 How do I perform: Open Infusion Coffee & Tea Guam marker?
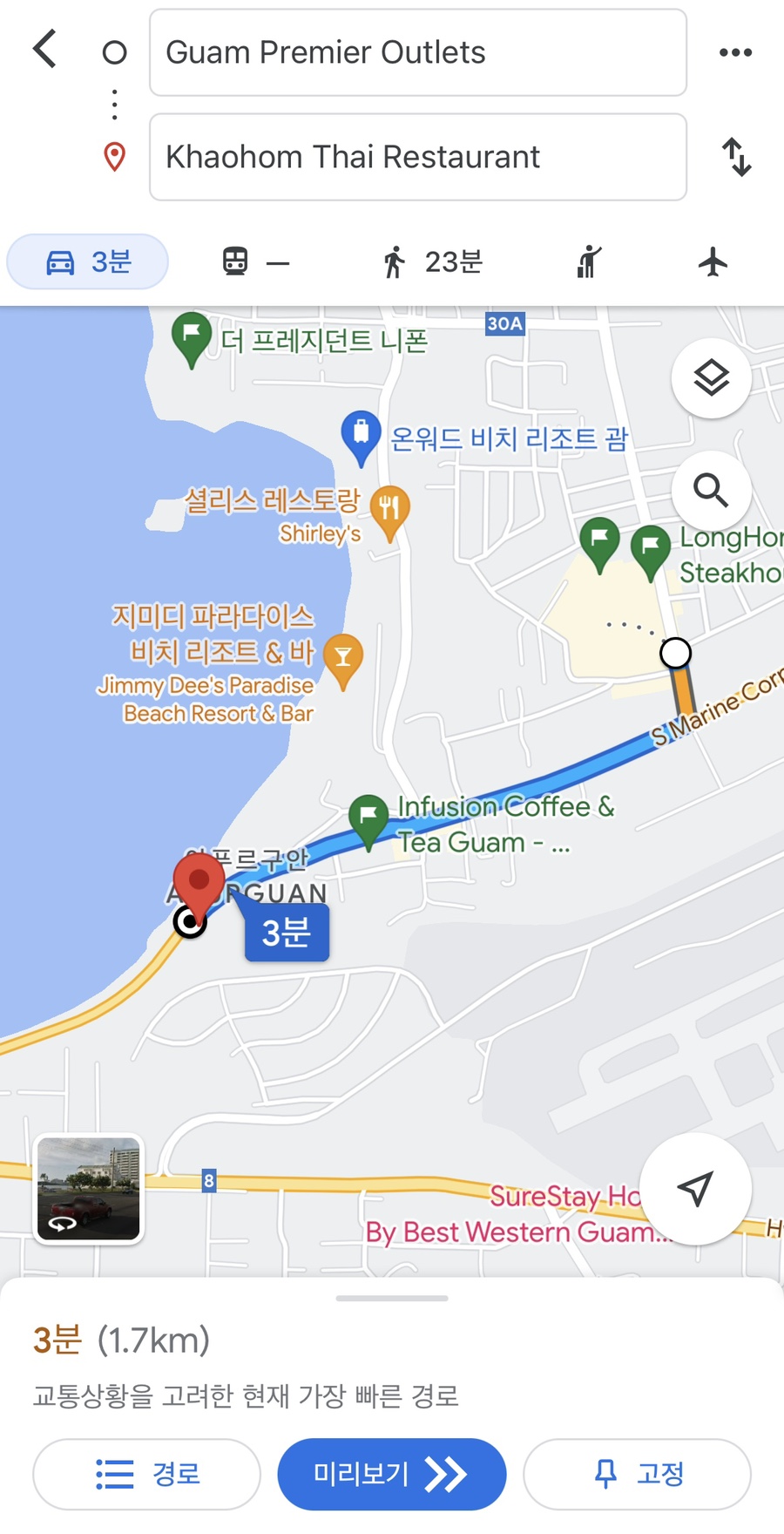tap(368, 818)
